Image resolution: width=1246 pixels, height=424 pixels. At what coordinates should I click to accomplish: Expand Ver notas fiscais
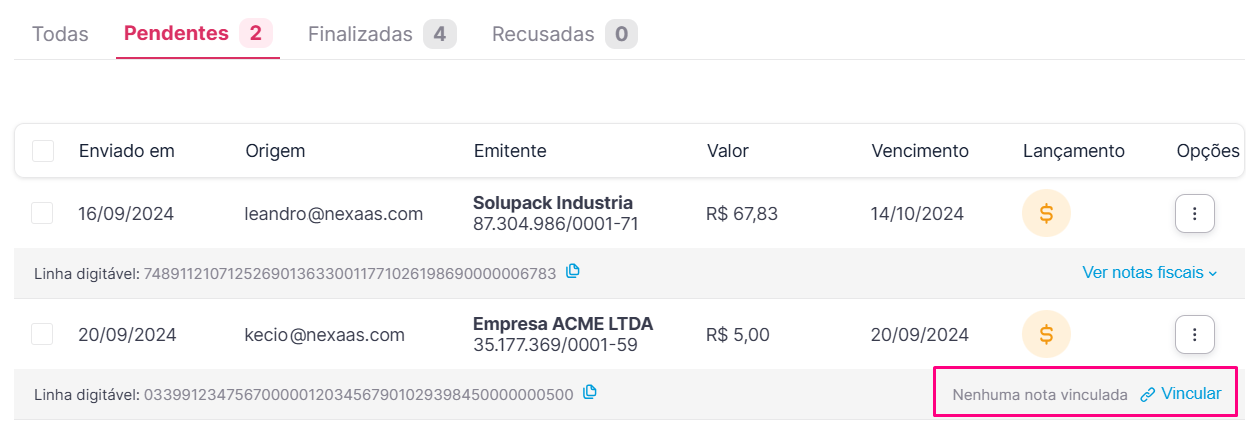(x=1149, y=272)
